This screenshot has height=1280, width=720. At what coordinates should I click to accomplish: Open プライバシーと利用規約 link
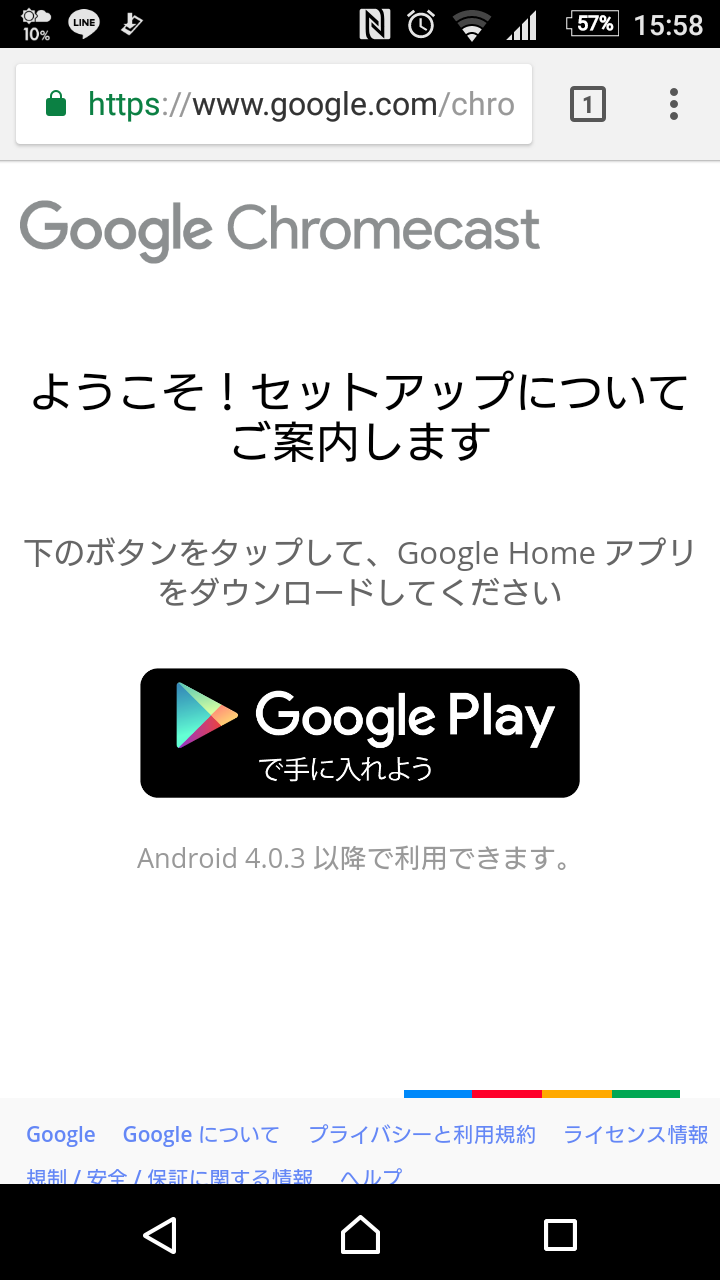[422, 1134]
